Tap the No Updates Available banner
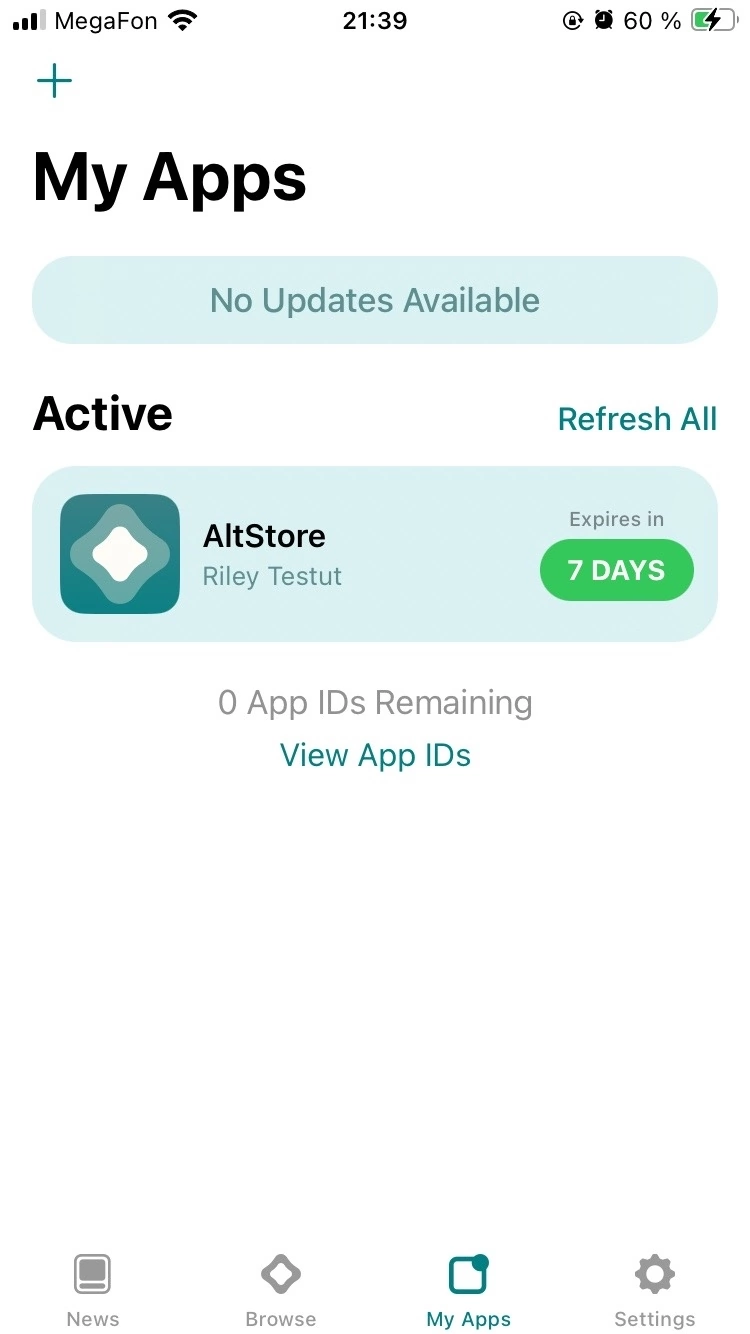 tap(375, 300)
